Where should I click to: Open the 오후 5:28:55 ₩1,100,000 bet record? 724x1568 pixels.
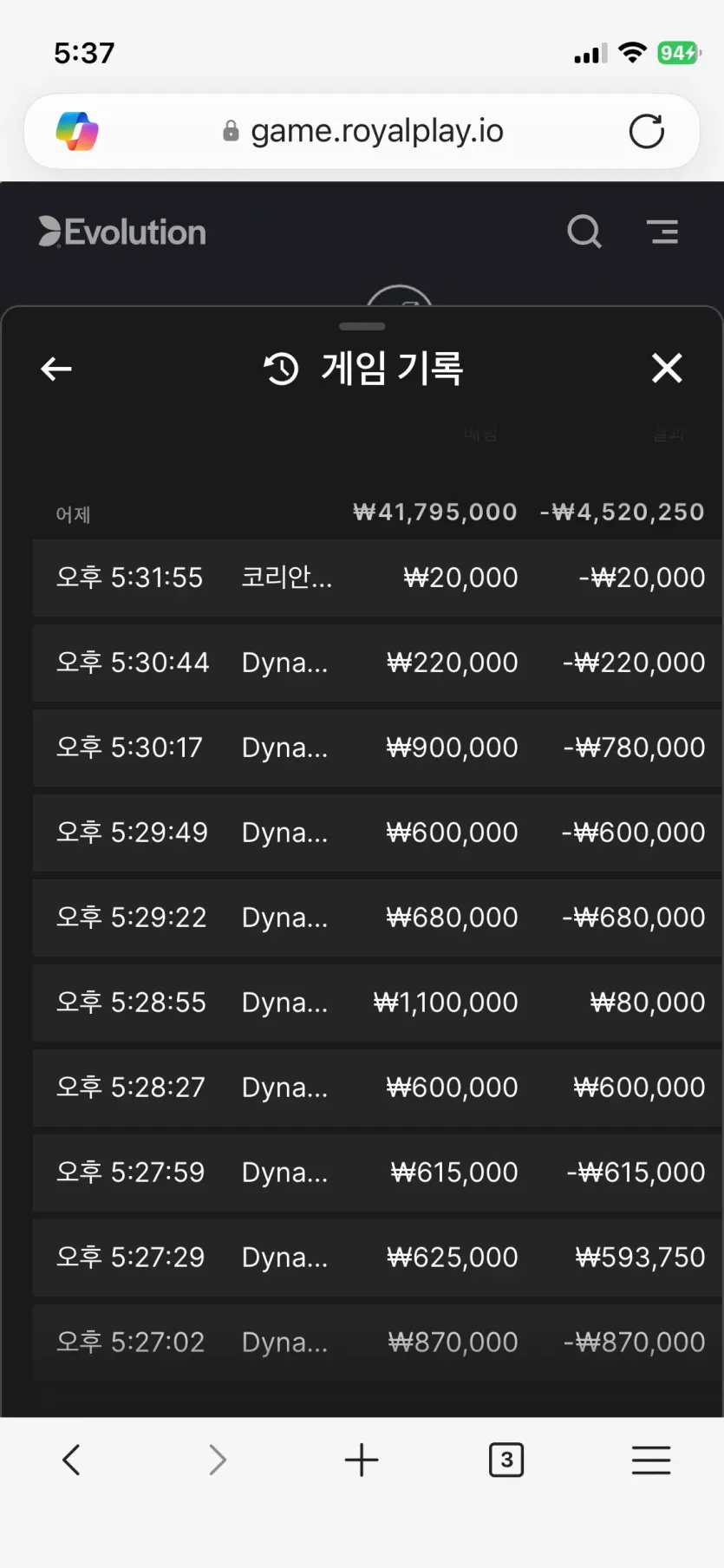click(x=377, y=1003)
